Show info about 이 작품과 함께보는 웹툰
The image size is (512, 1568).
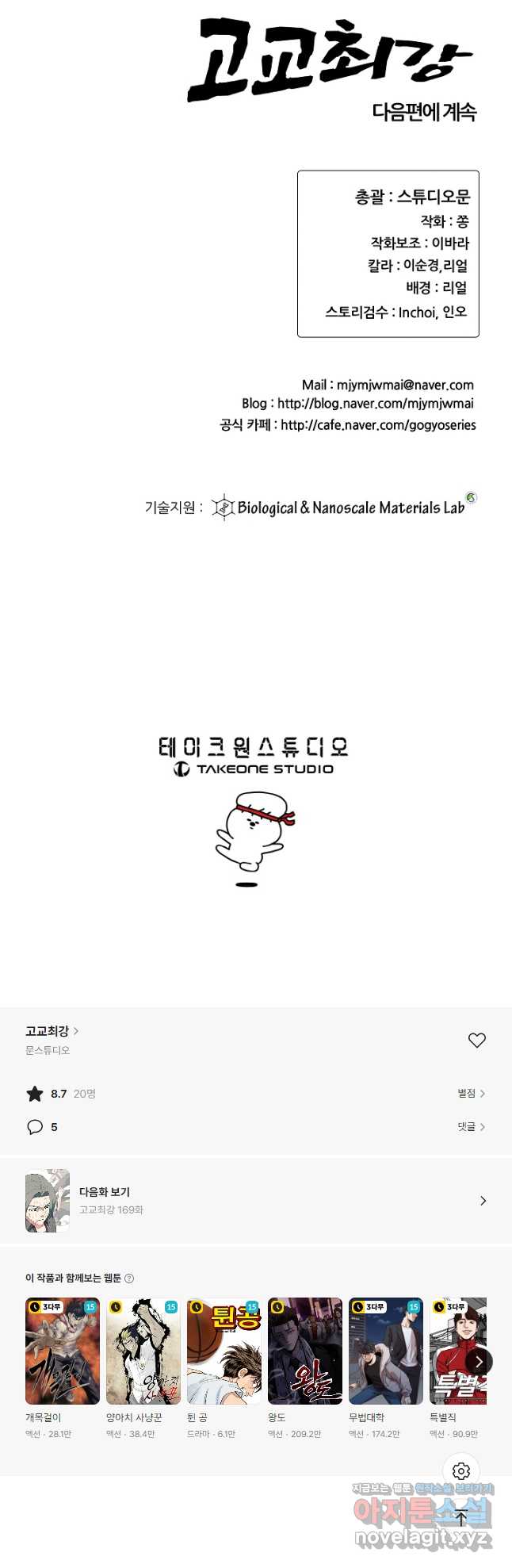coord(129,1278)
